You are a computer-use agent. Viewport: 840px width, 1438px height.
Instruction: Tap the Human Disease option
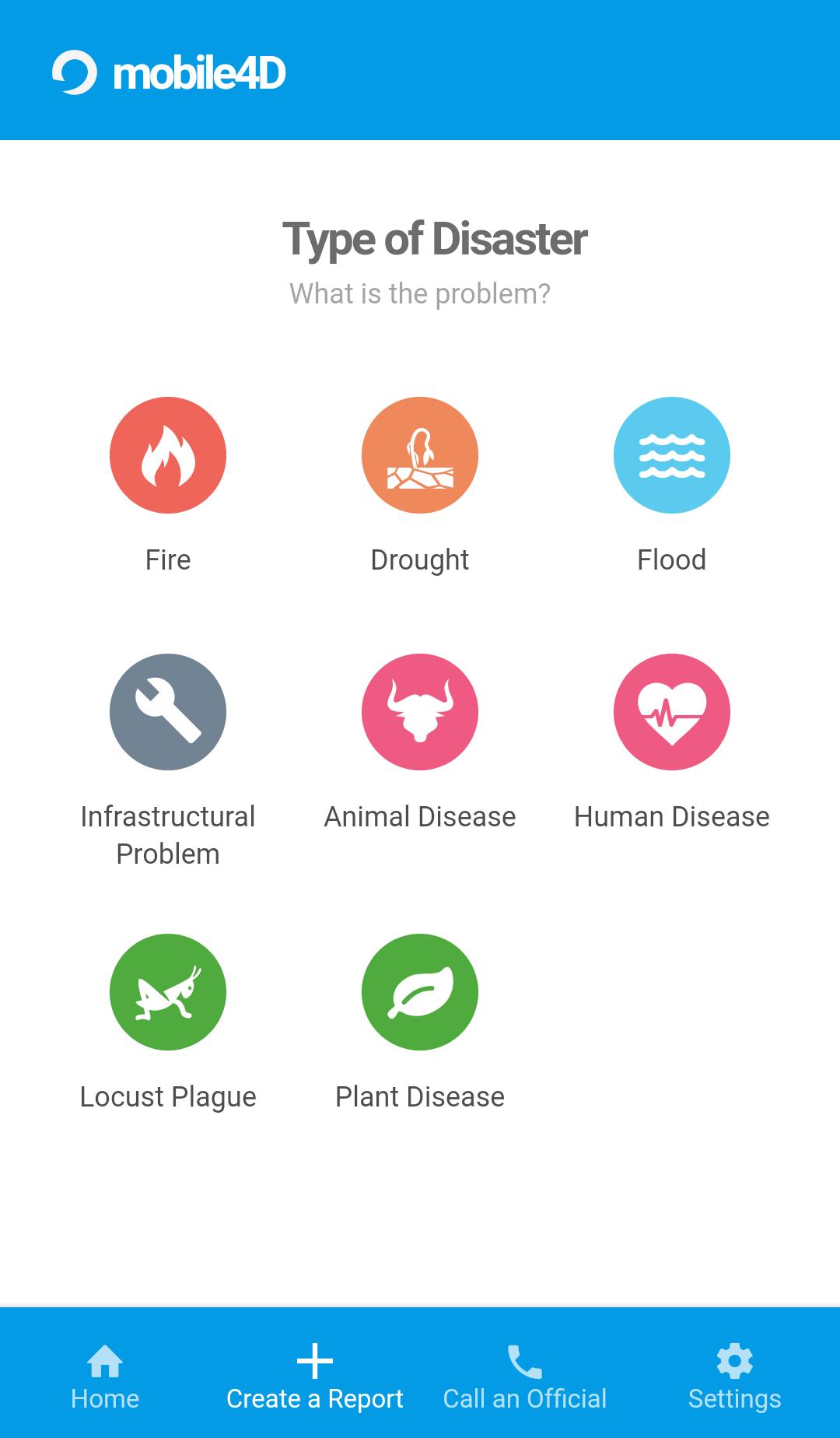click(672, 713)
